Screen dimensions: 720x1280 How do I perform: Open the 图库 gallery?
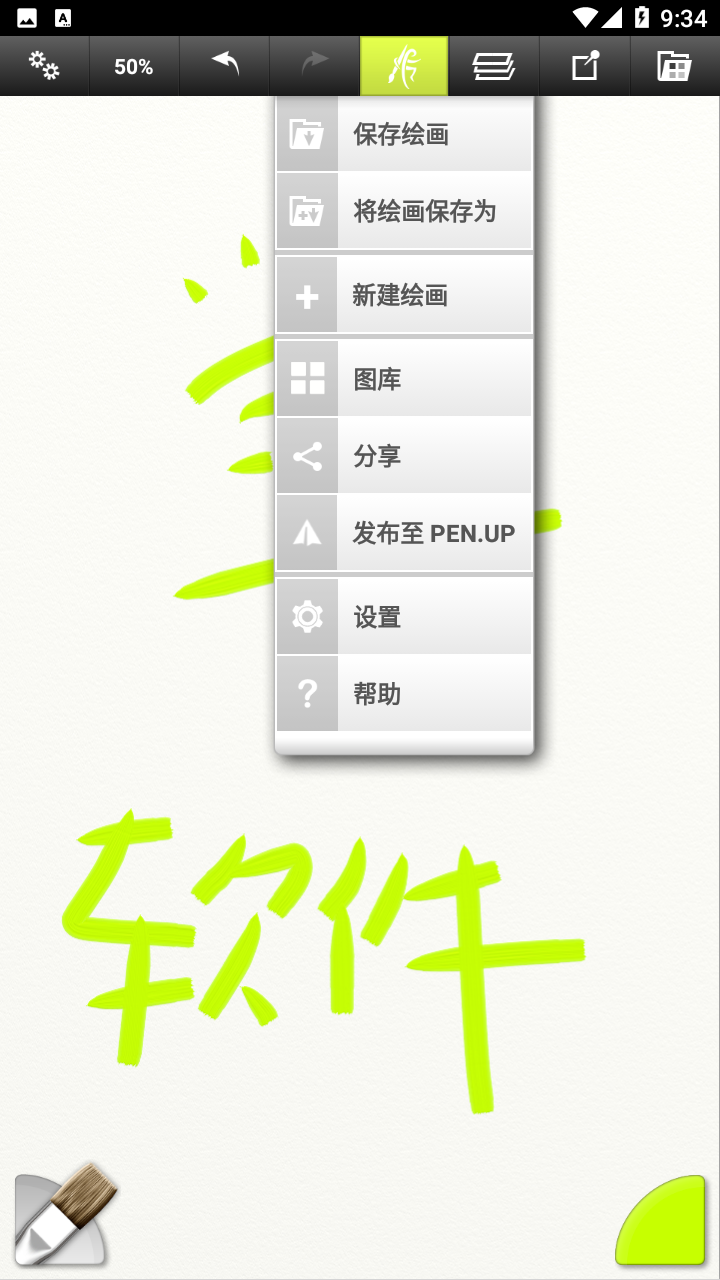[404, 379]
